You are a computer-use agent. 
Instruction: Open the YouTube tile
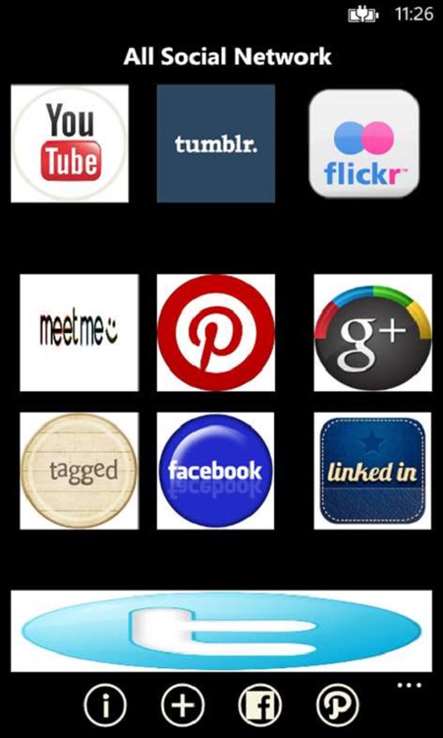click(70, 144)
